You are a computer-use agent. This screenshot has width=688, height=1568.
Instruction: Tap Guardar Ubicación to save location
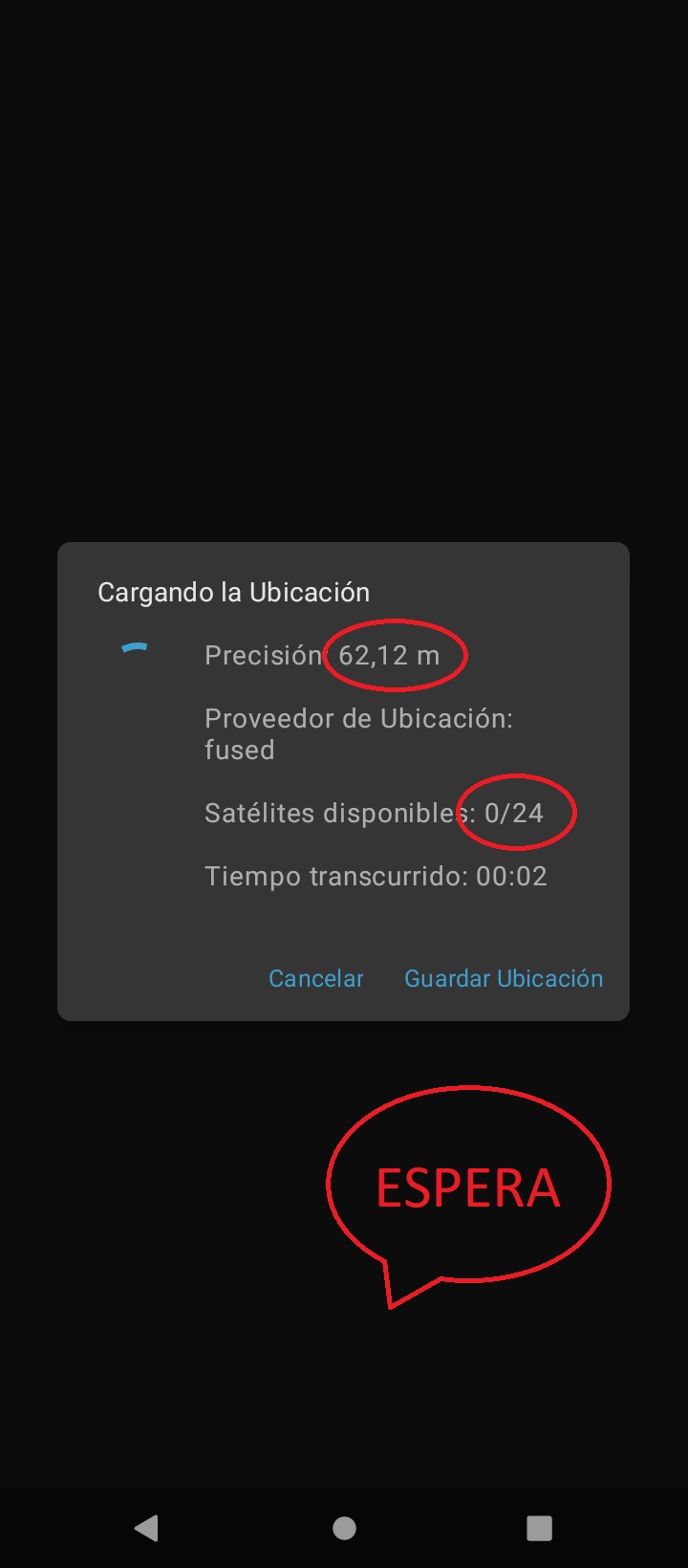pyautogui.click(x=504, y=978)
